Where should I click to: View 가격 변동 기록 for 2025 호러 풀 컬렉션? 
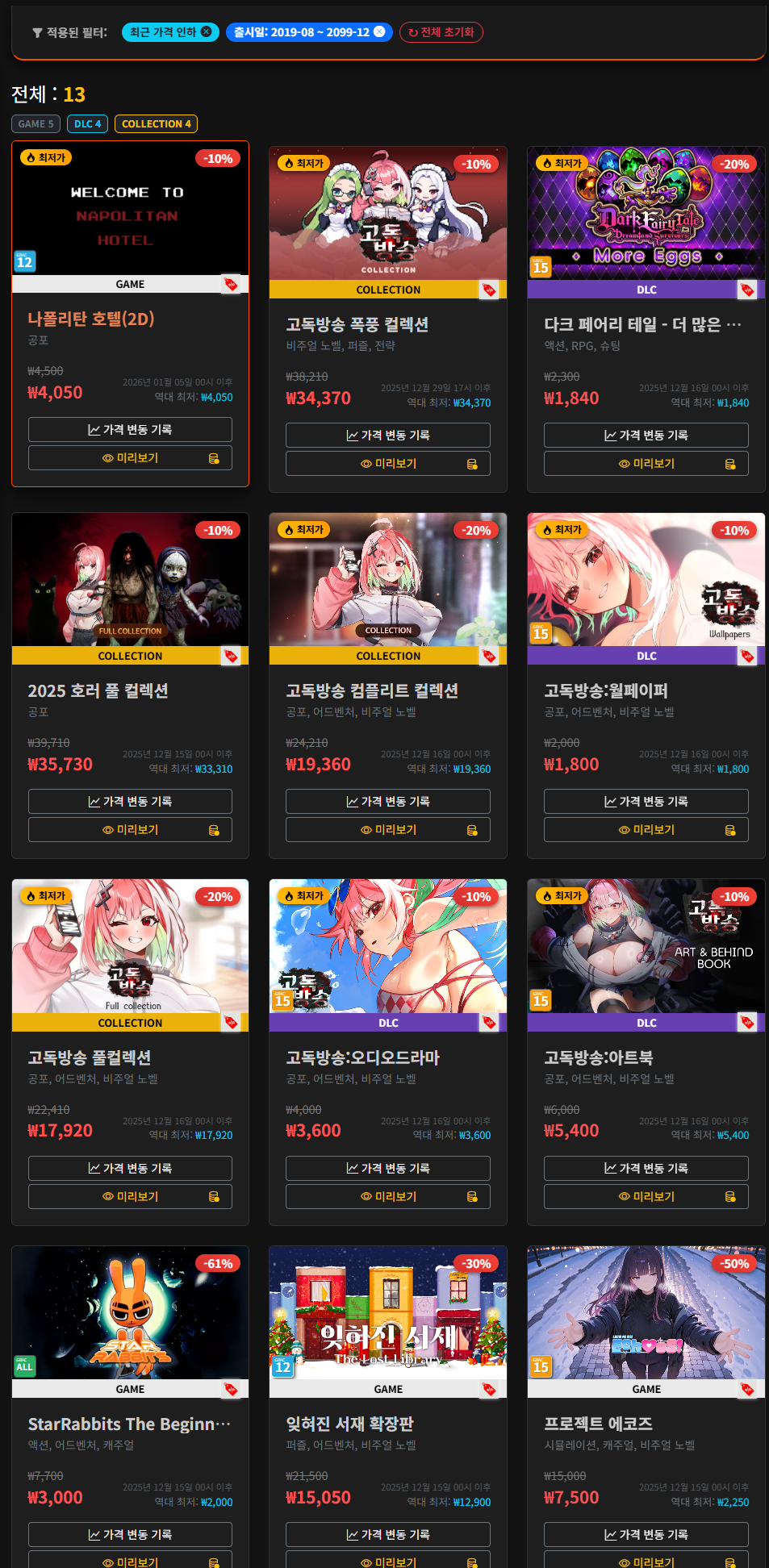tap(130, 801)
